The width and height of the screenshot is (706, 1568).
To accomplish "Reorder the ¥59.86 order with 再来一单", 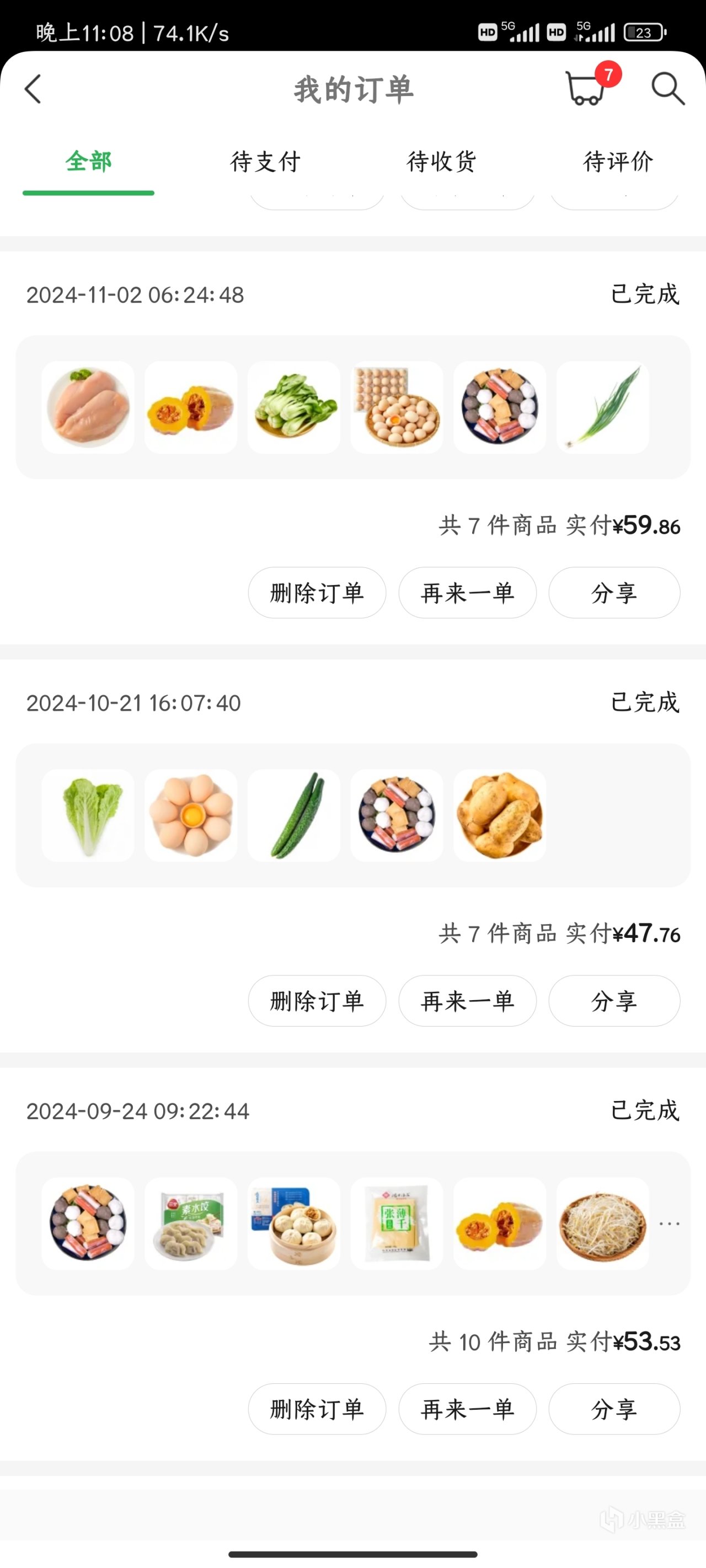I will pyautogui.click(x=467, y=593).
